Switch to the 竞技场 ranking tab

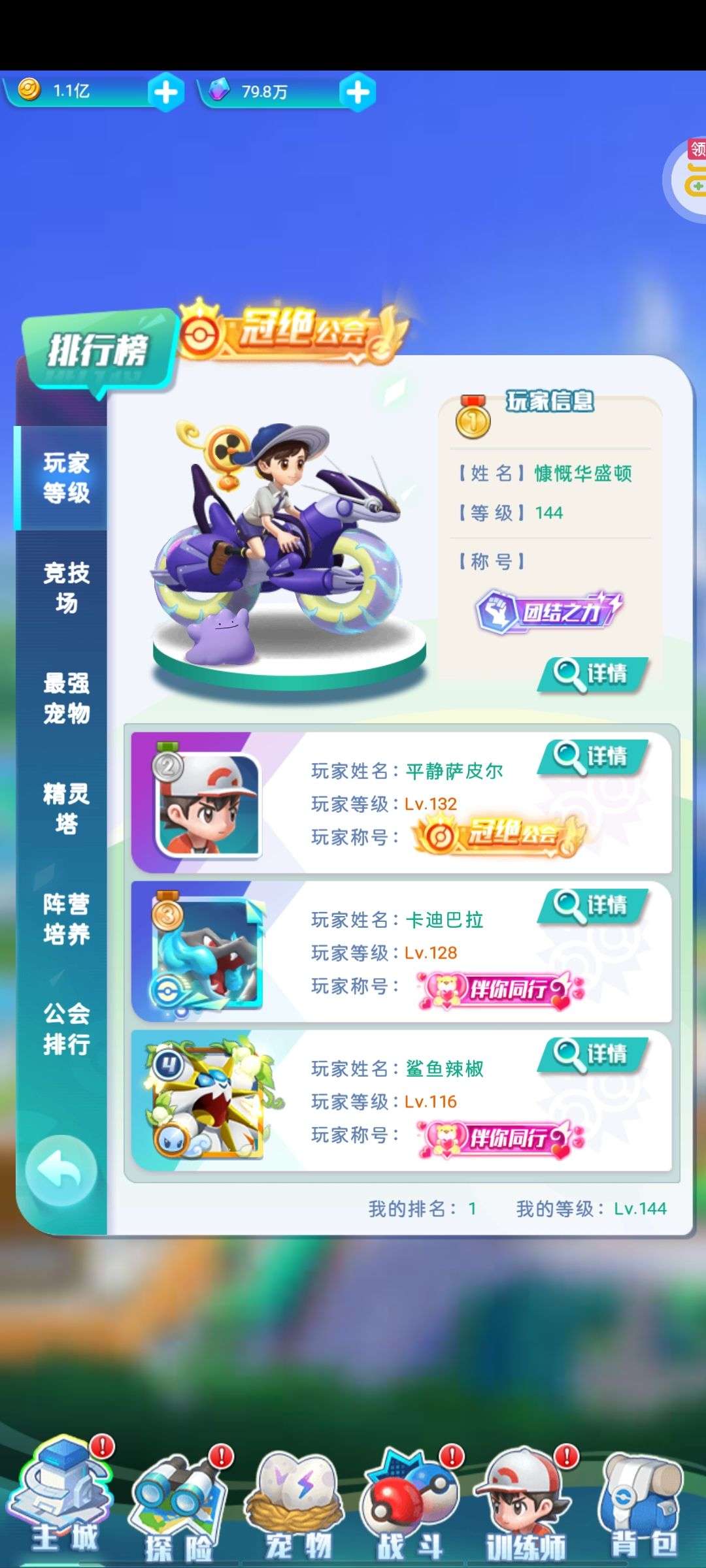click(65, 587)
